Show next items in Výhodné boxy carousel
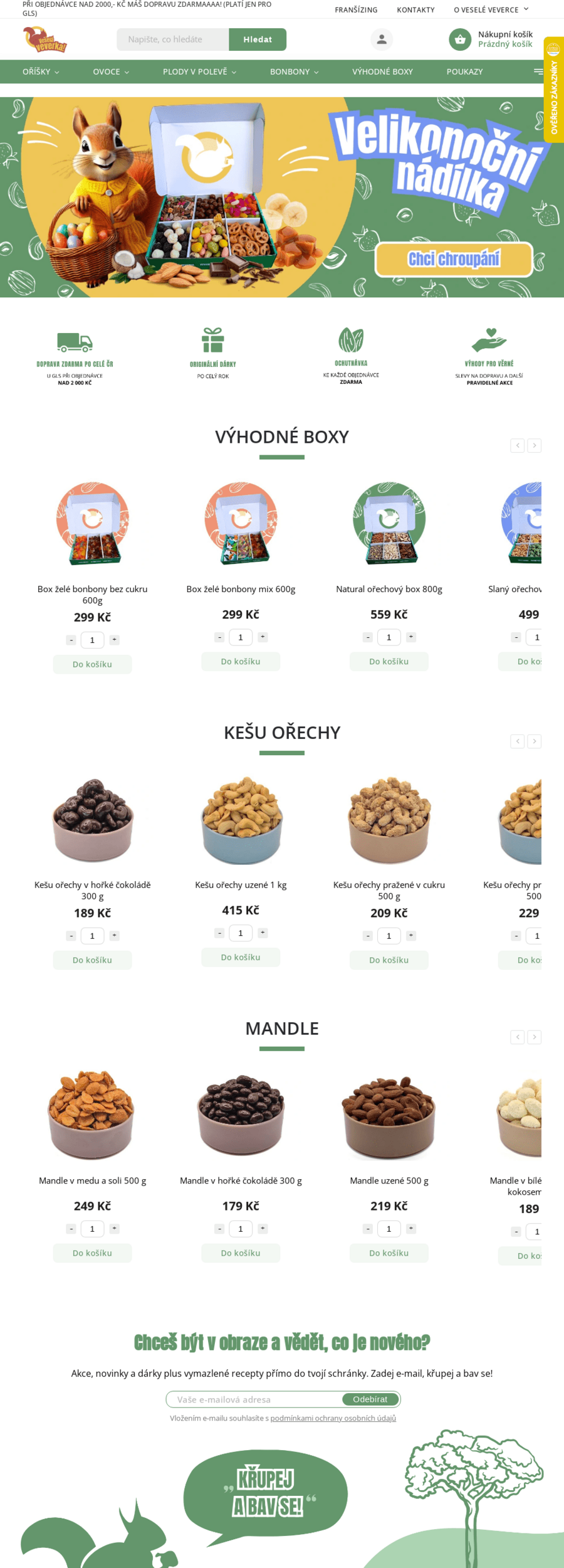This screenshot has height=1568, width=564. pyautogui.click(x=535, y=445)
